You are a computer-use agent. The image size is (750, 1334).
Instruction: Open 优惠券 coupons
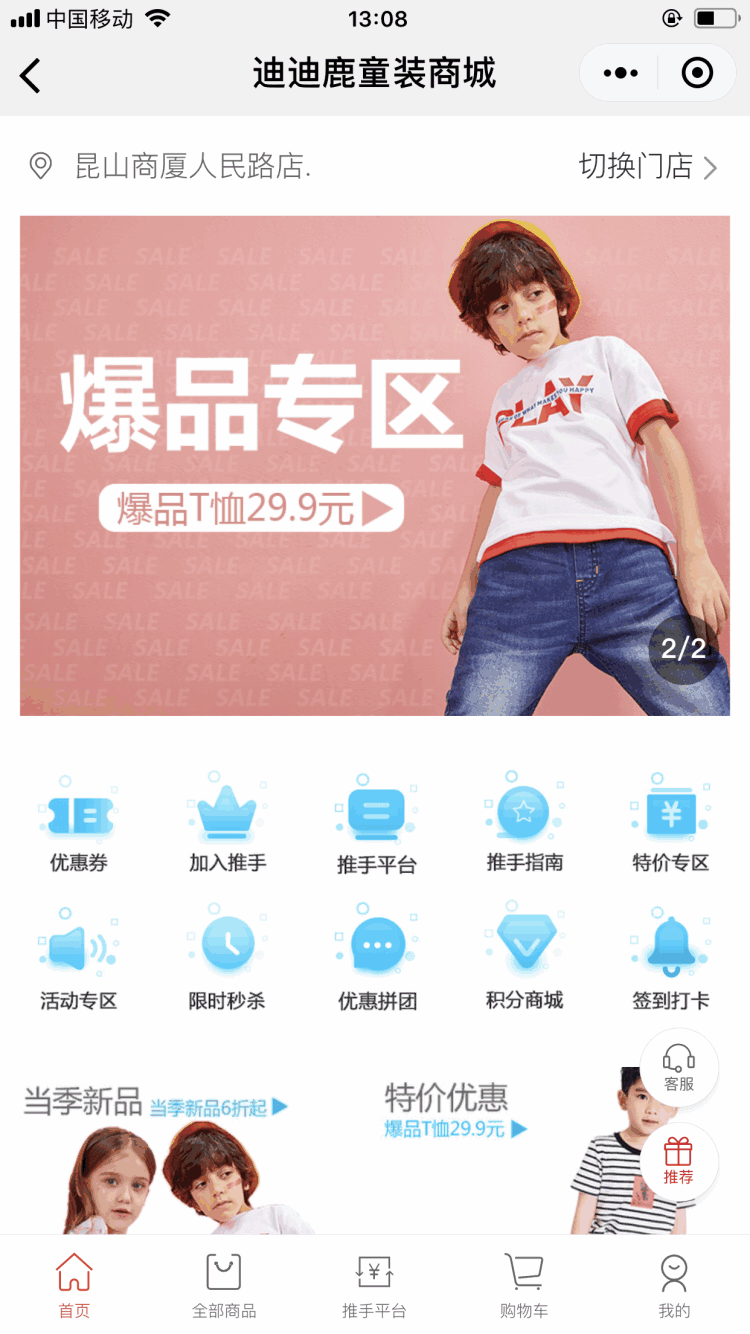[x=78, y=825]
